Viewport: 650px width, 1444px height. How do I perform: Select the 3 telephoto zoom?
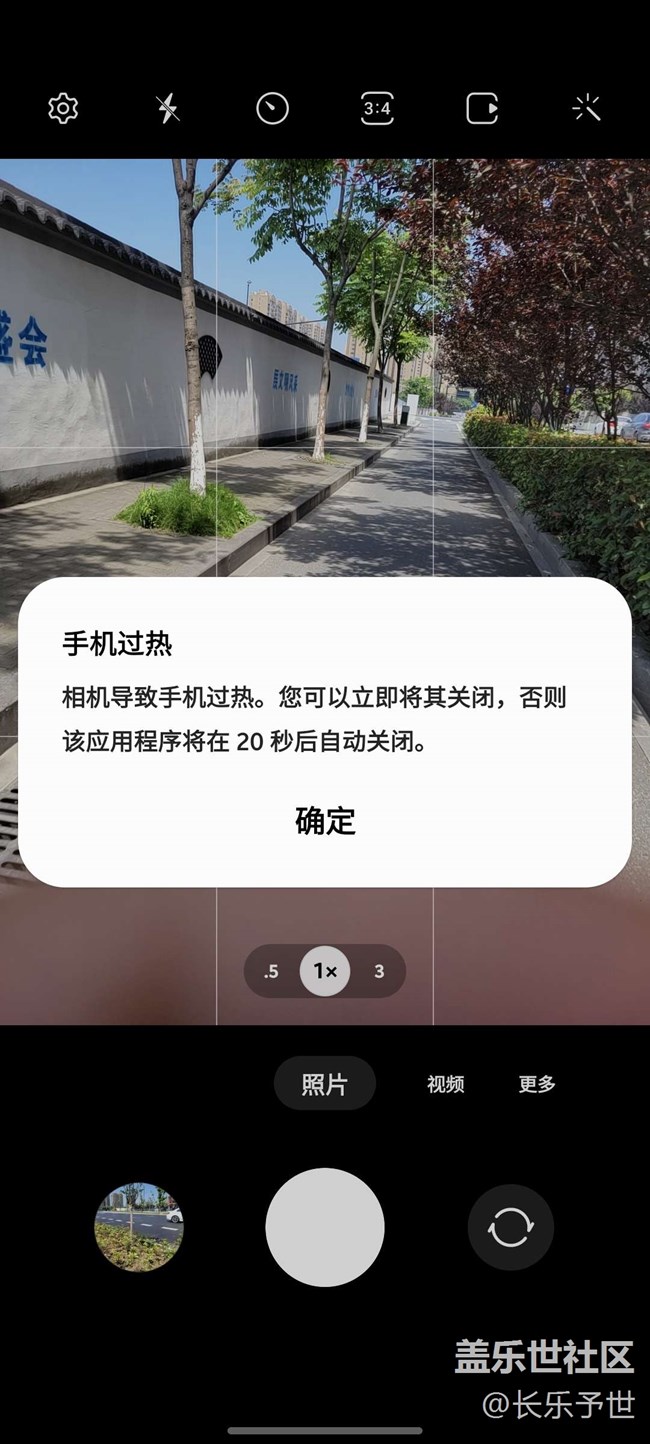point(379,971)
